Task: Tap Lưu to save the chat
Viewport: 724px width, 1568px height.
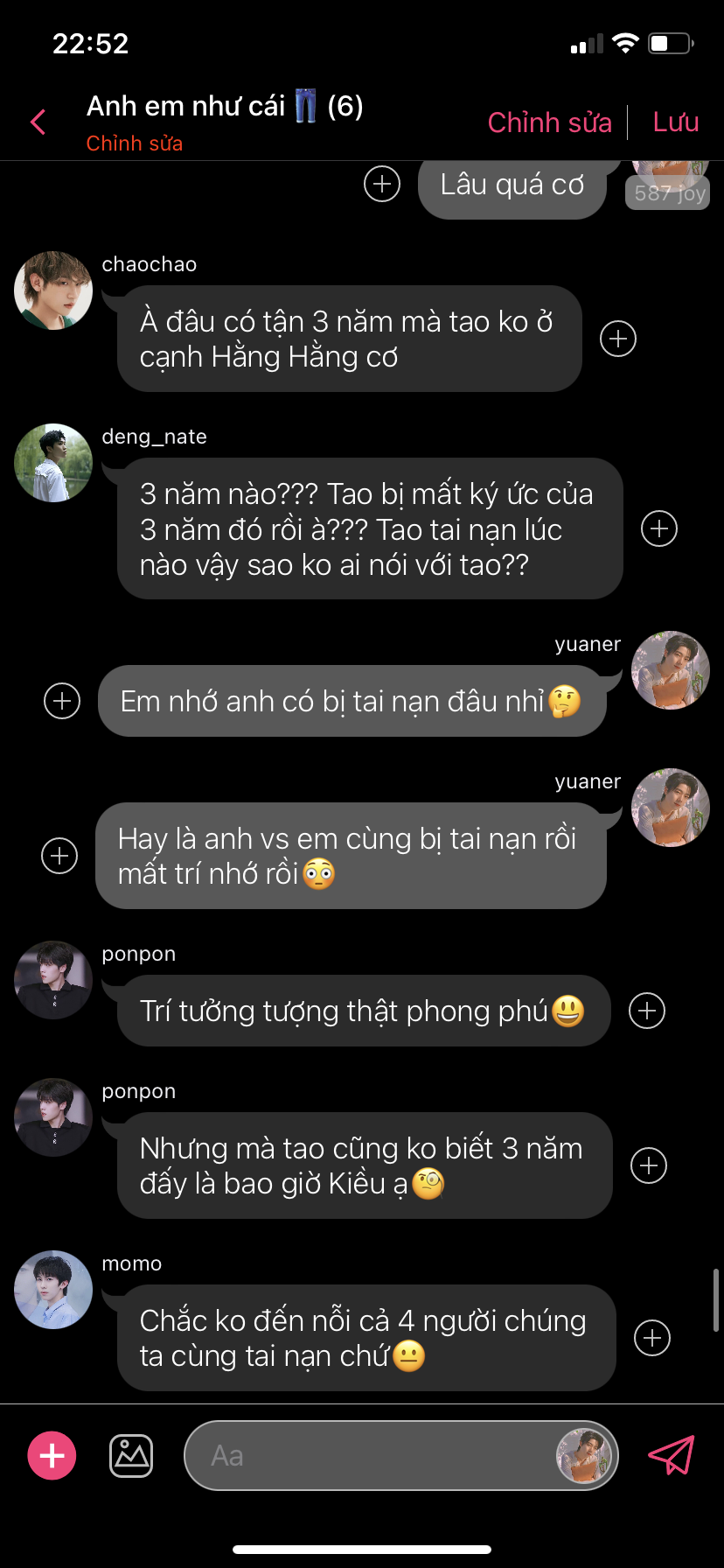Action: click(x=675, y=122)
